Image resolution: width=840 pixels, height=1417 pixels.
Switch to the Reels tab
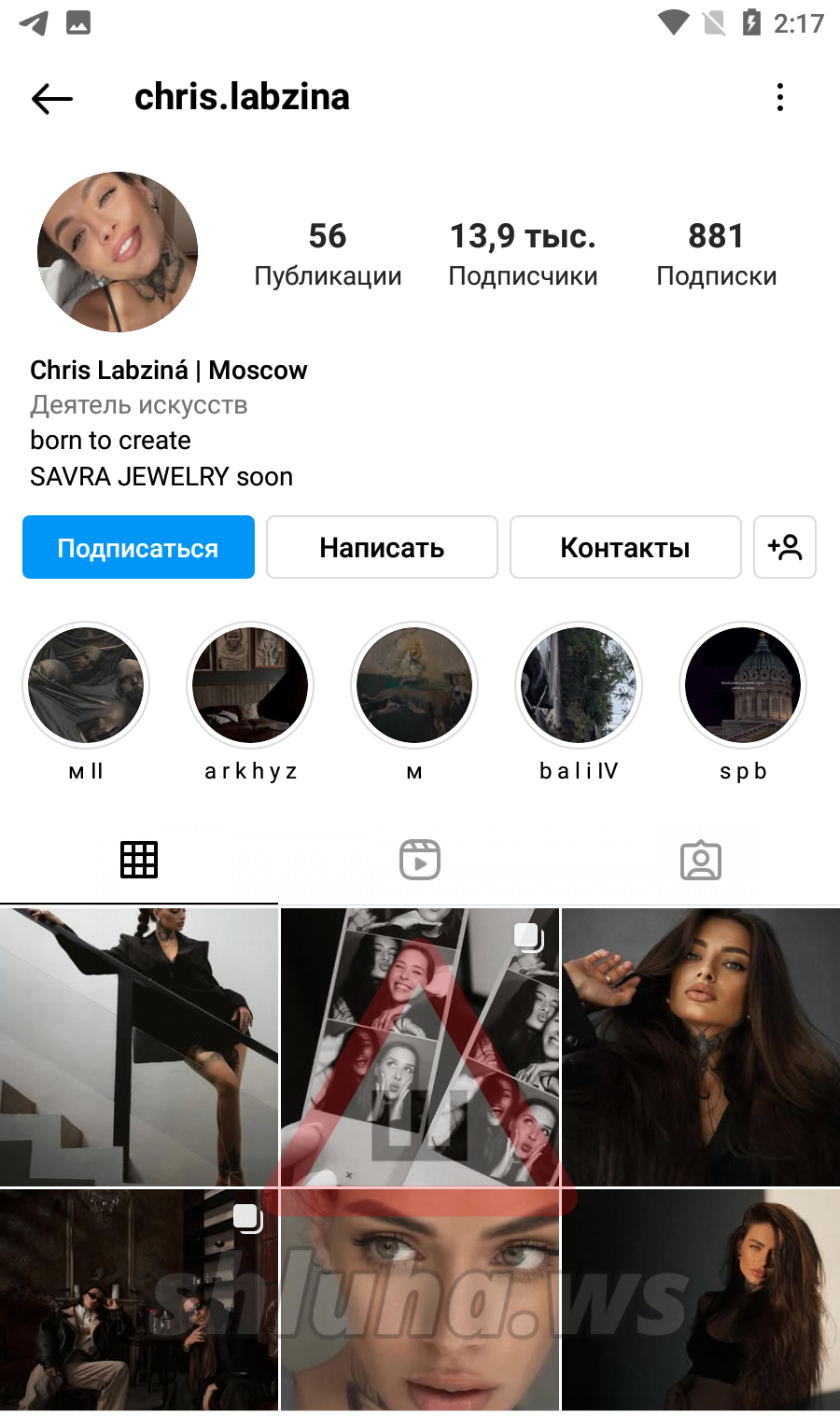[x=420, y=860]
